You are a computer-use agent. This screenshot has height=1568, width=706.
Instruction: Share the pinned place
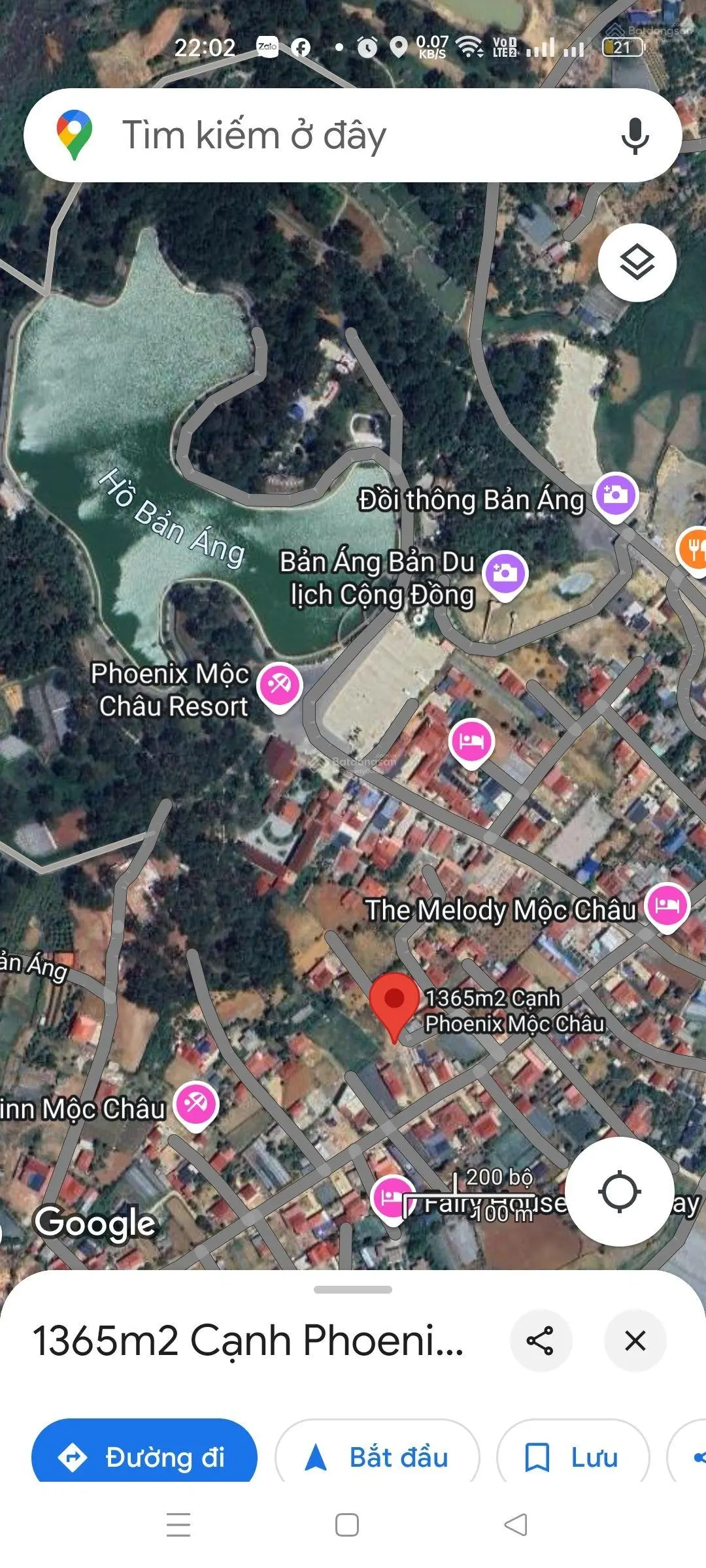point(540,1341)
